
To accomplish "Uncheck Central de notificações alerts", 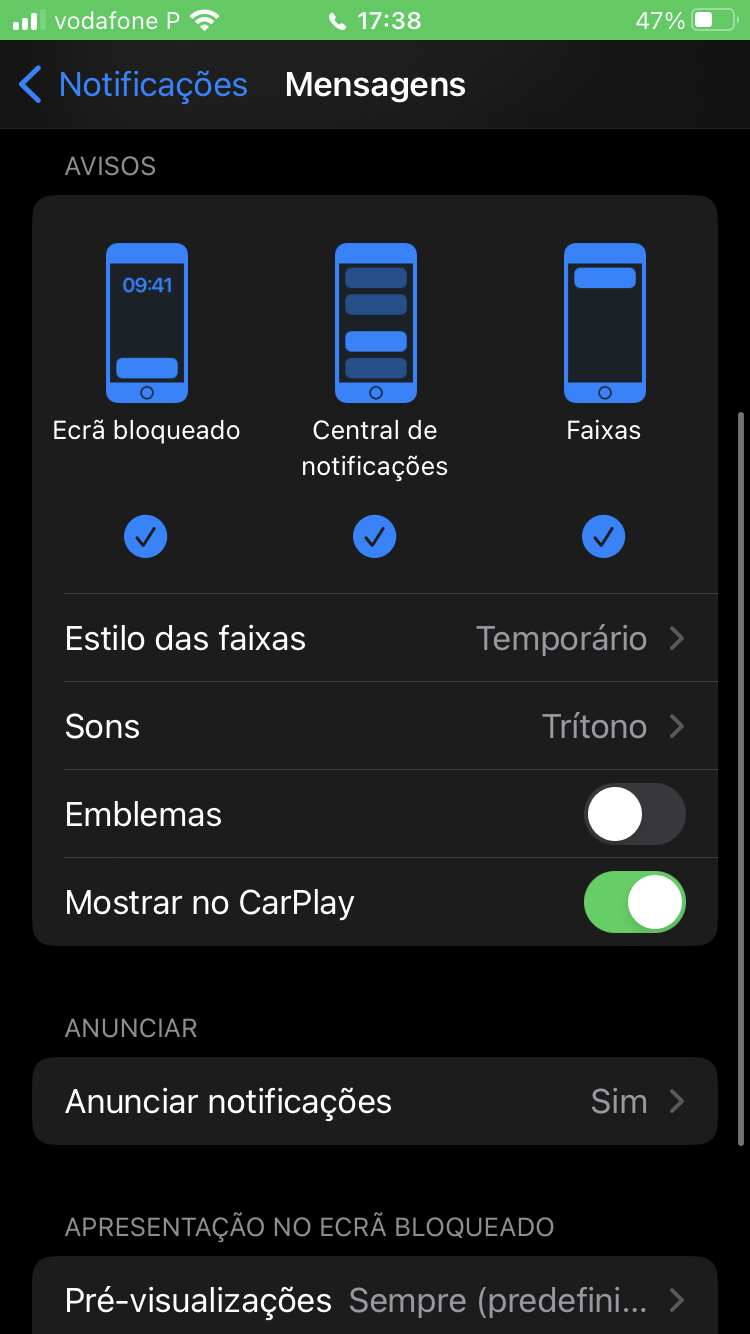I will (375, 537).
